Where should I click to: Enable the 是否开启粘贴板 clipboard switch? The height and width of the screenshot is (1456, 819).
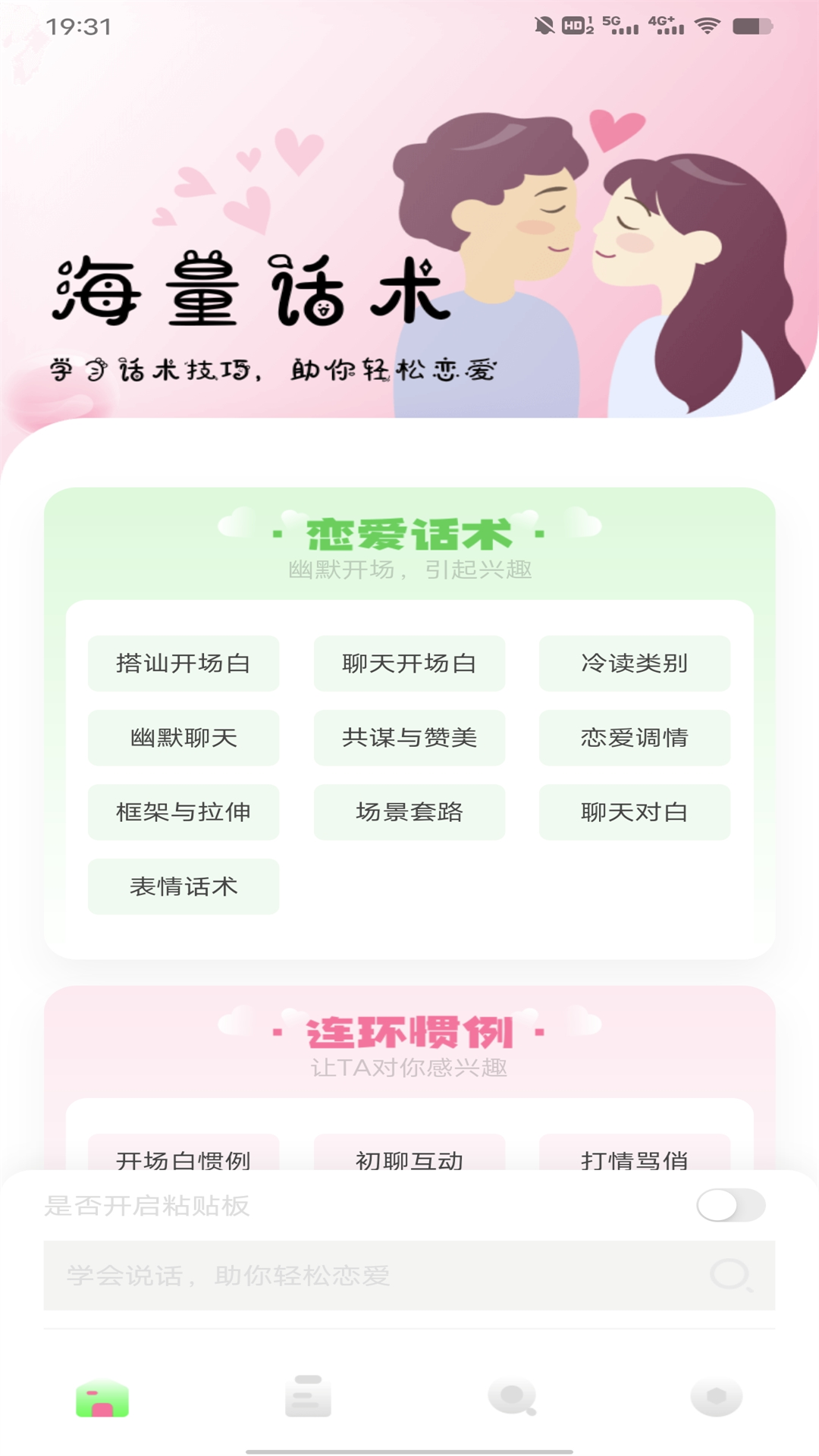[730, 1205]
